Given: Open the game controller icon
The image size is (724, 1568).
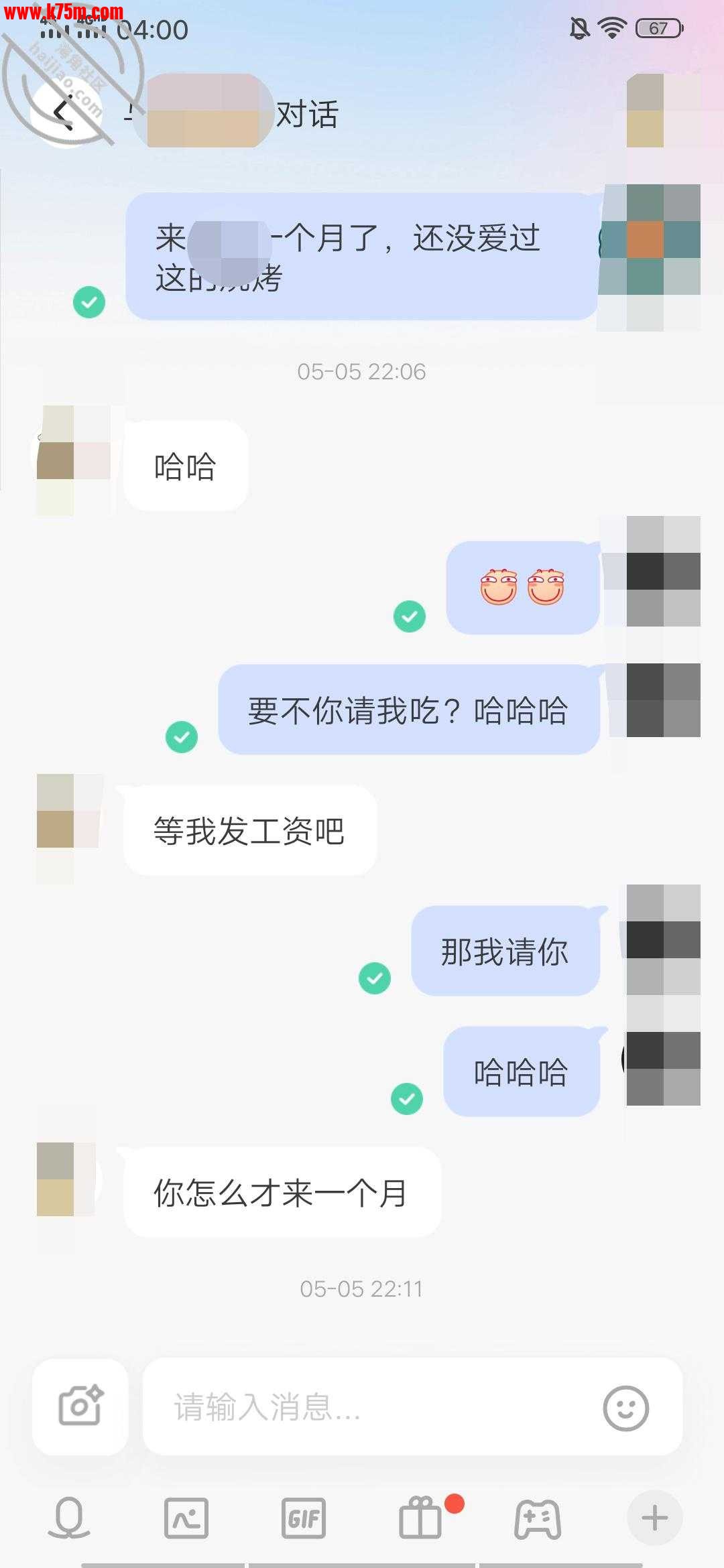Looking at the screenshot, I should click(x=538, y=1518).
